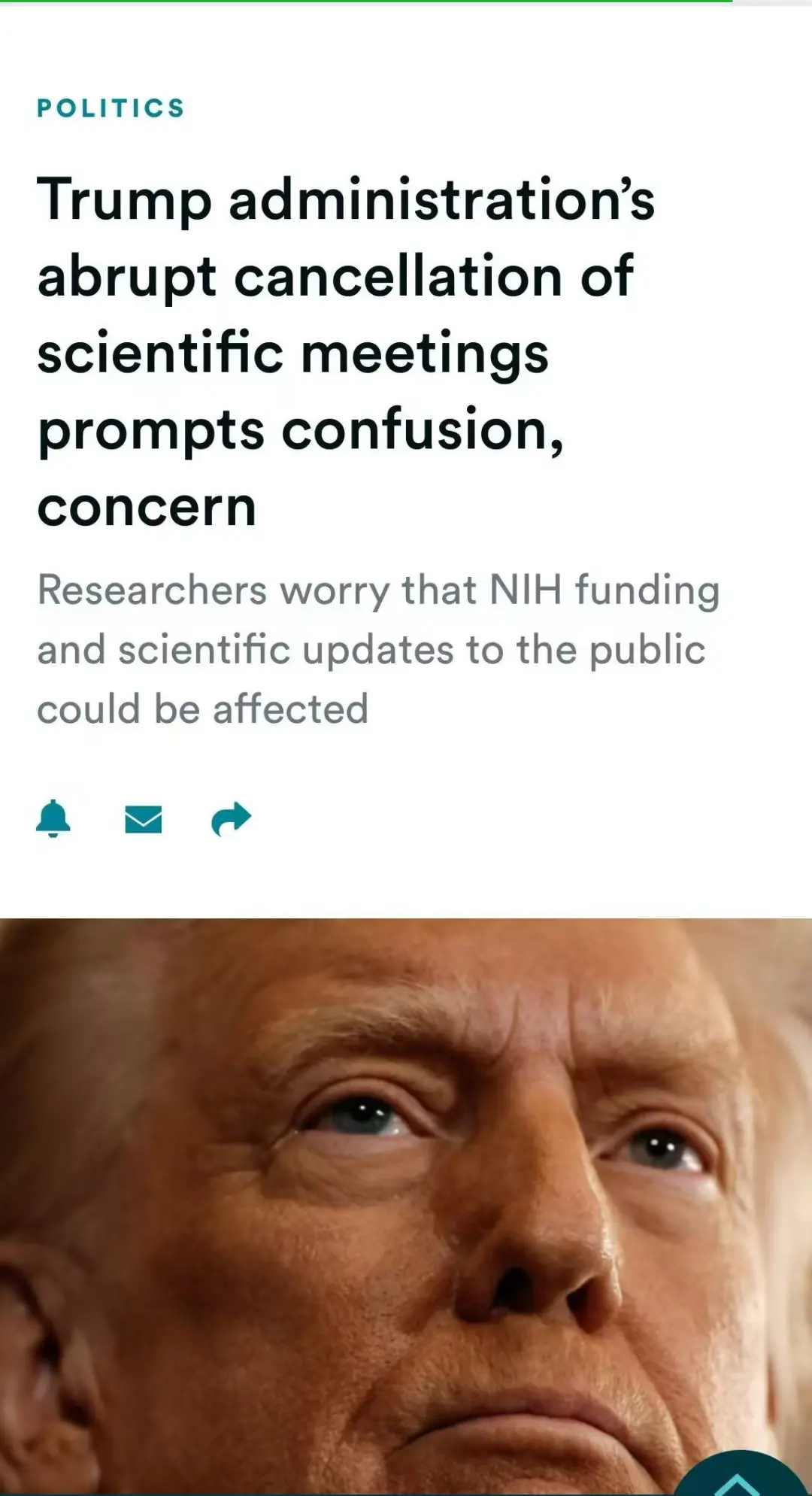The width and height of the screenshot is (812, 1496).
Task: Email this article using the envelope icon
Action: pyautogui.click(x=143, y=819)
